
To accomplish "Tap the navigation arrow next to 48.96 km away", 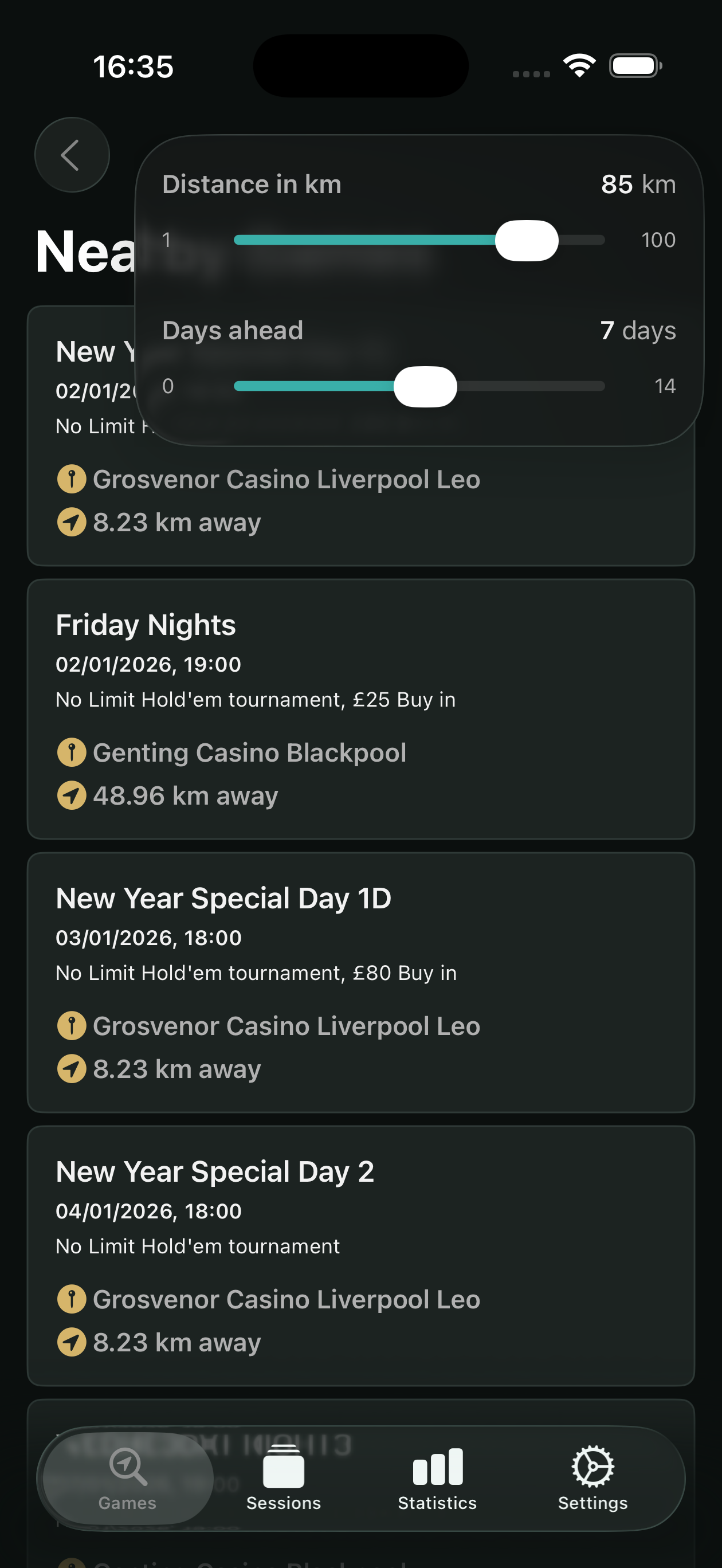I will tap(71, 795).
